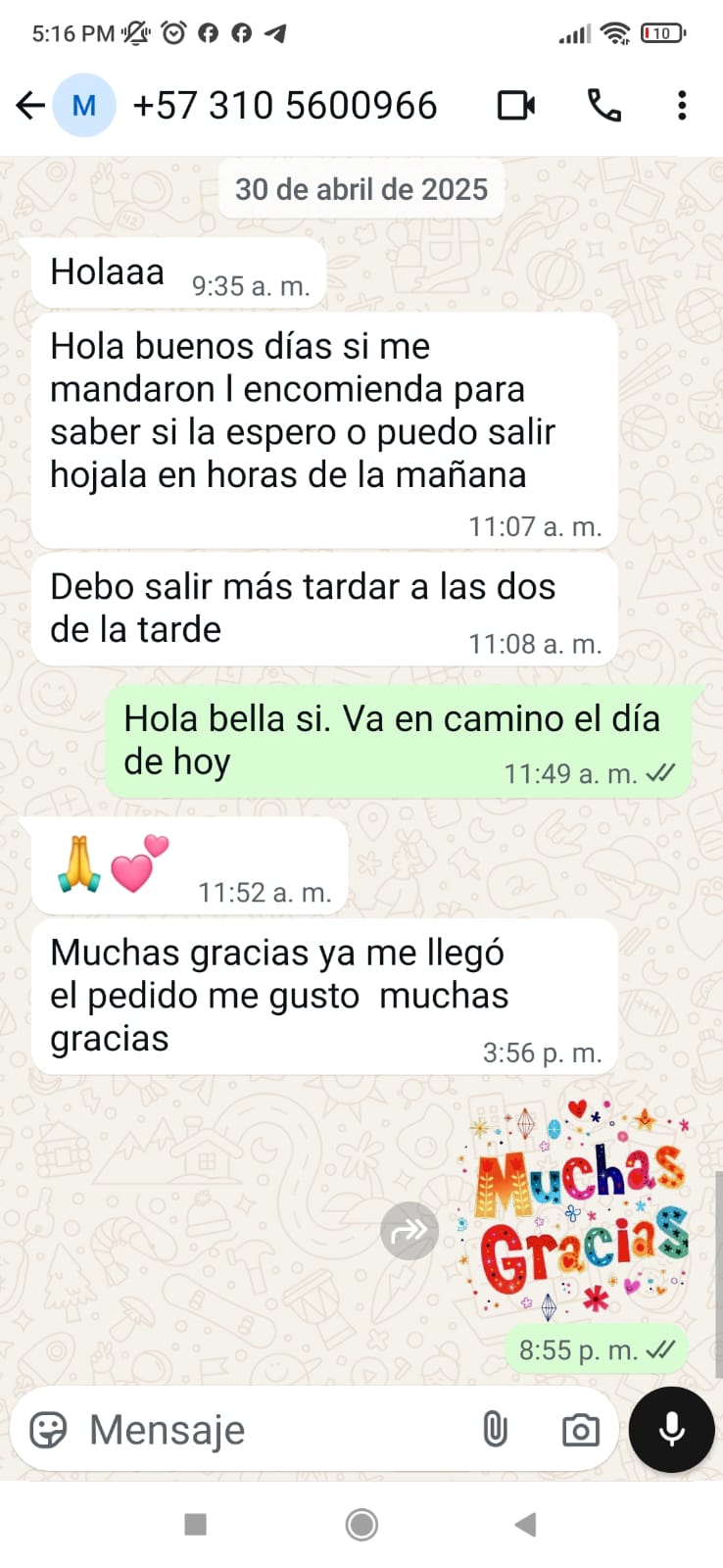The width and height of the screenshot is (723, 1568).
Task: Open contact info for +57 310 5600966
Action: point(284,105)
